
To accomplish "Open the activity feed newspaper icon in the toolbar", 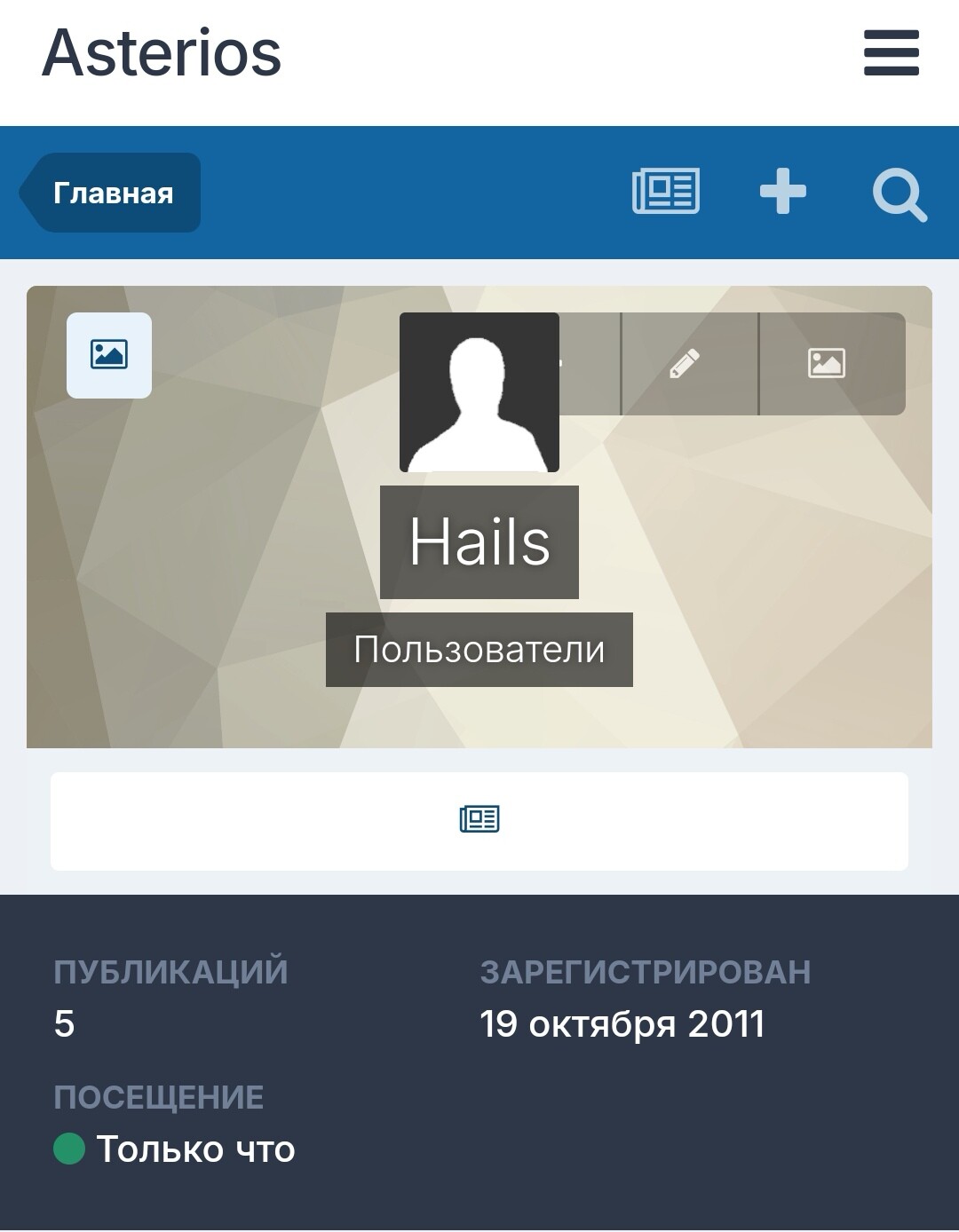I will 665,191.
